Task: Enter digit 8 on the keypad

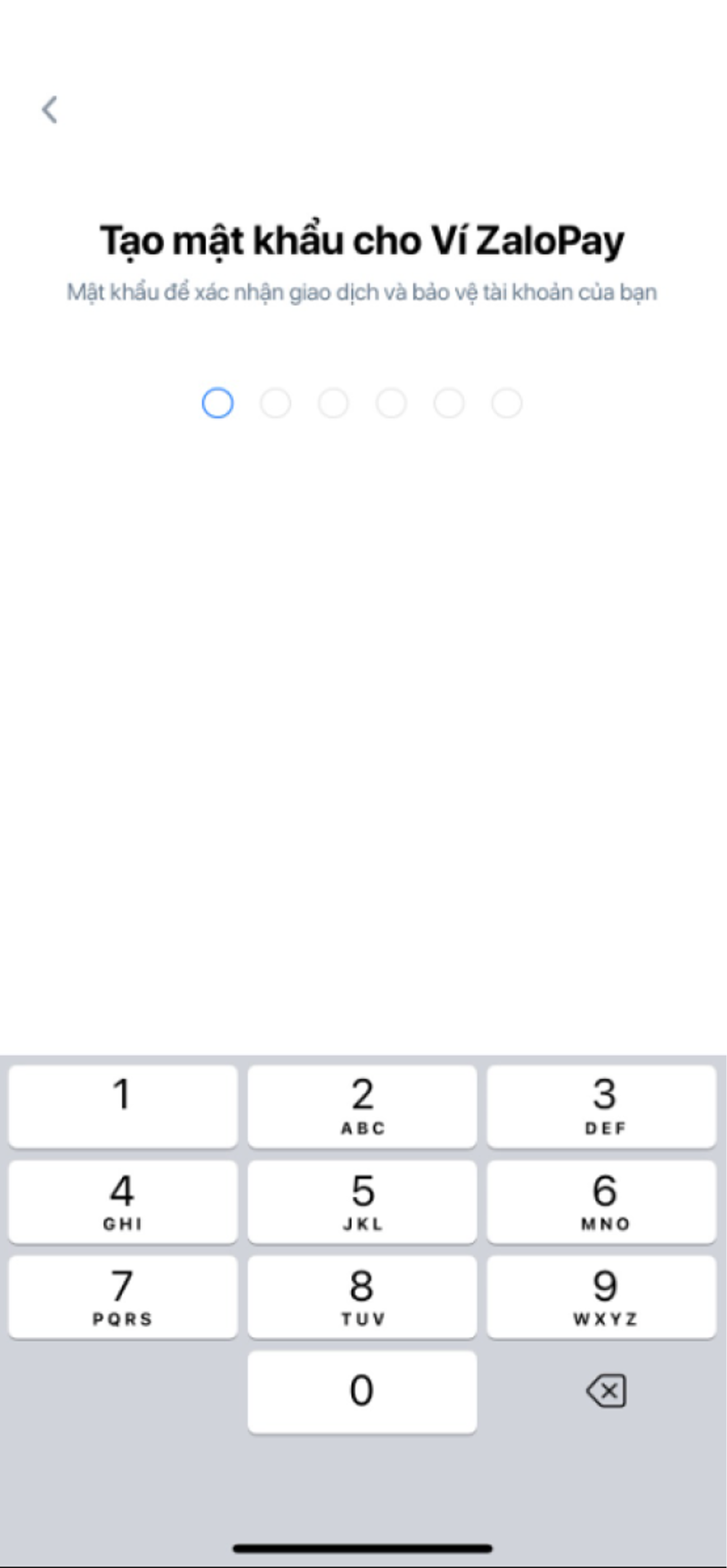Action: pos(362,1297)
